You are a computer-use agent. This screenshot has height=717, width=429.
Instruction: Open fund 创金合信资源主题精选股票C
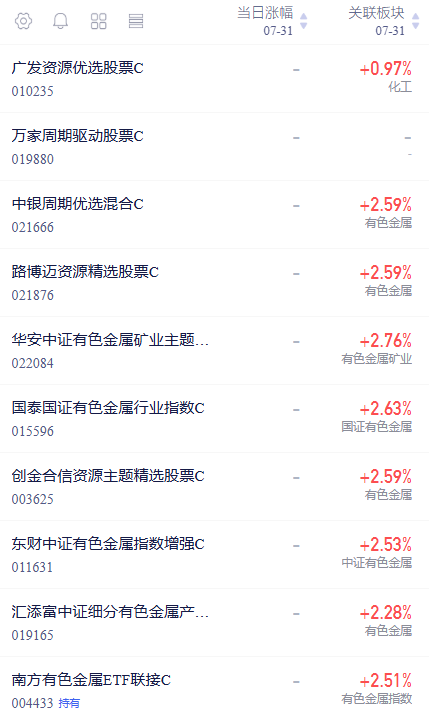click(x=214, y=487)
